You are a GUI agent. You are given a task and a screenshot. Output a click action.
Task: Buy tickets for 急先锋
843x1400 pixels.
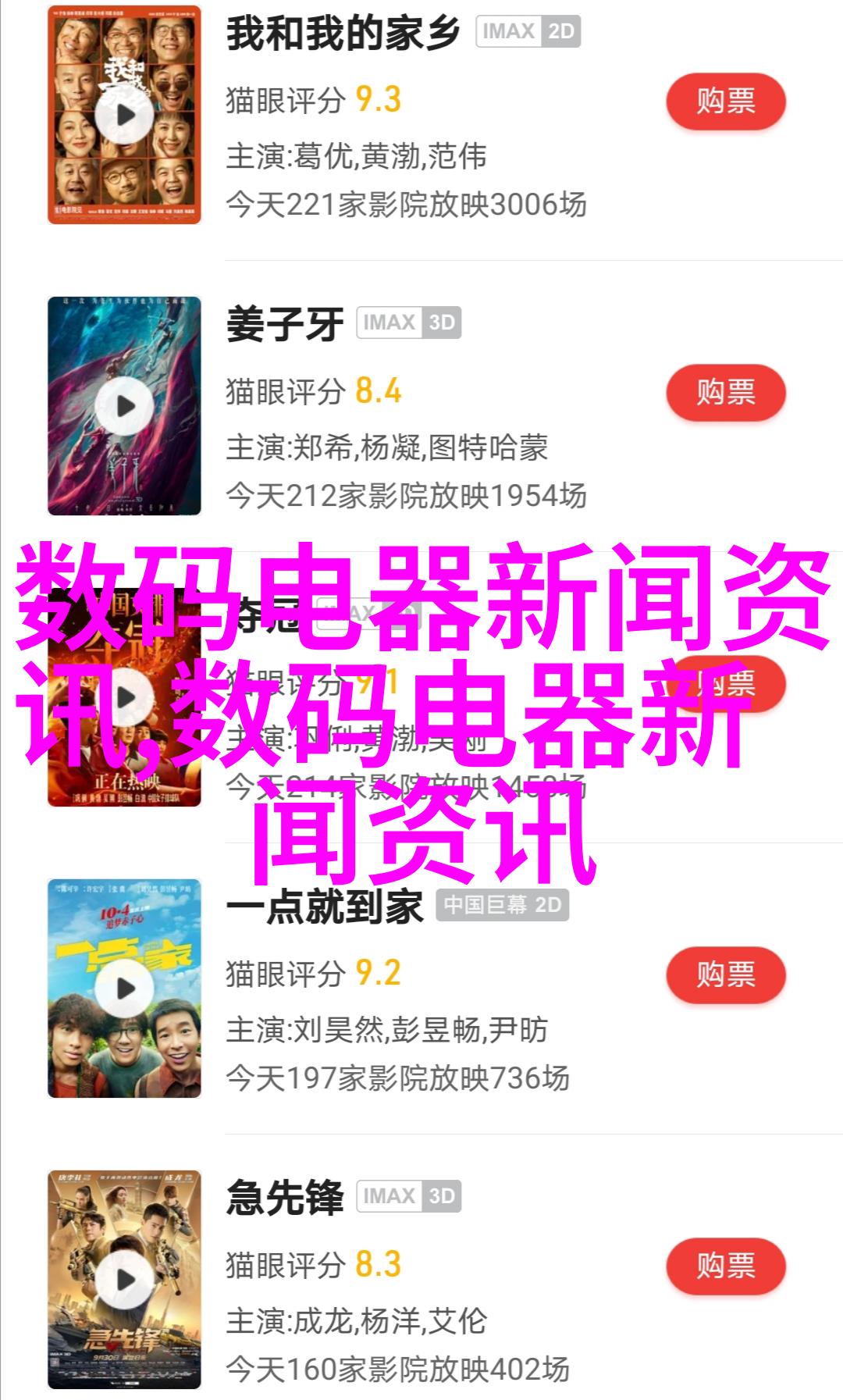pyautogui.click(x=725, y=1266)
